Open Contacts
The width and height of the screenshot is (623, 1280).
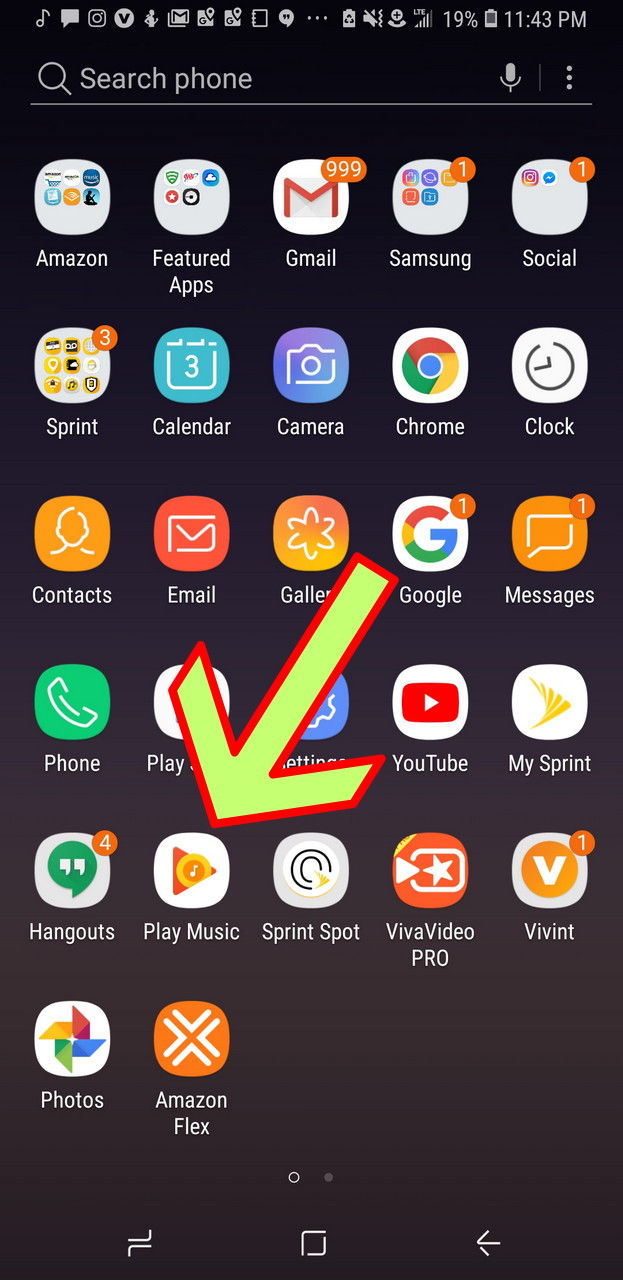tap(72, 534)
